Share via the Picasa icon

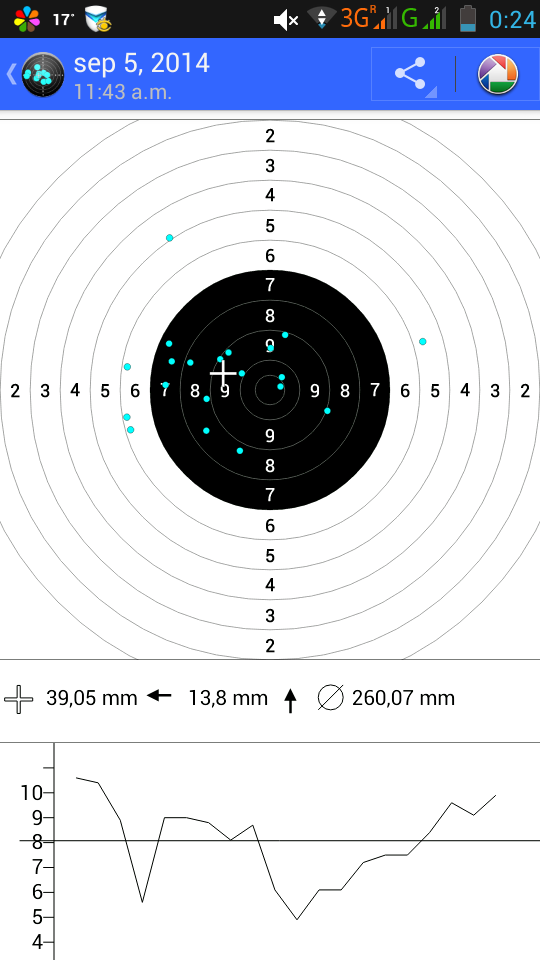(x=498, y=74)
